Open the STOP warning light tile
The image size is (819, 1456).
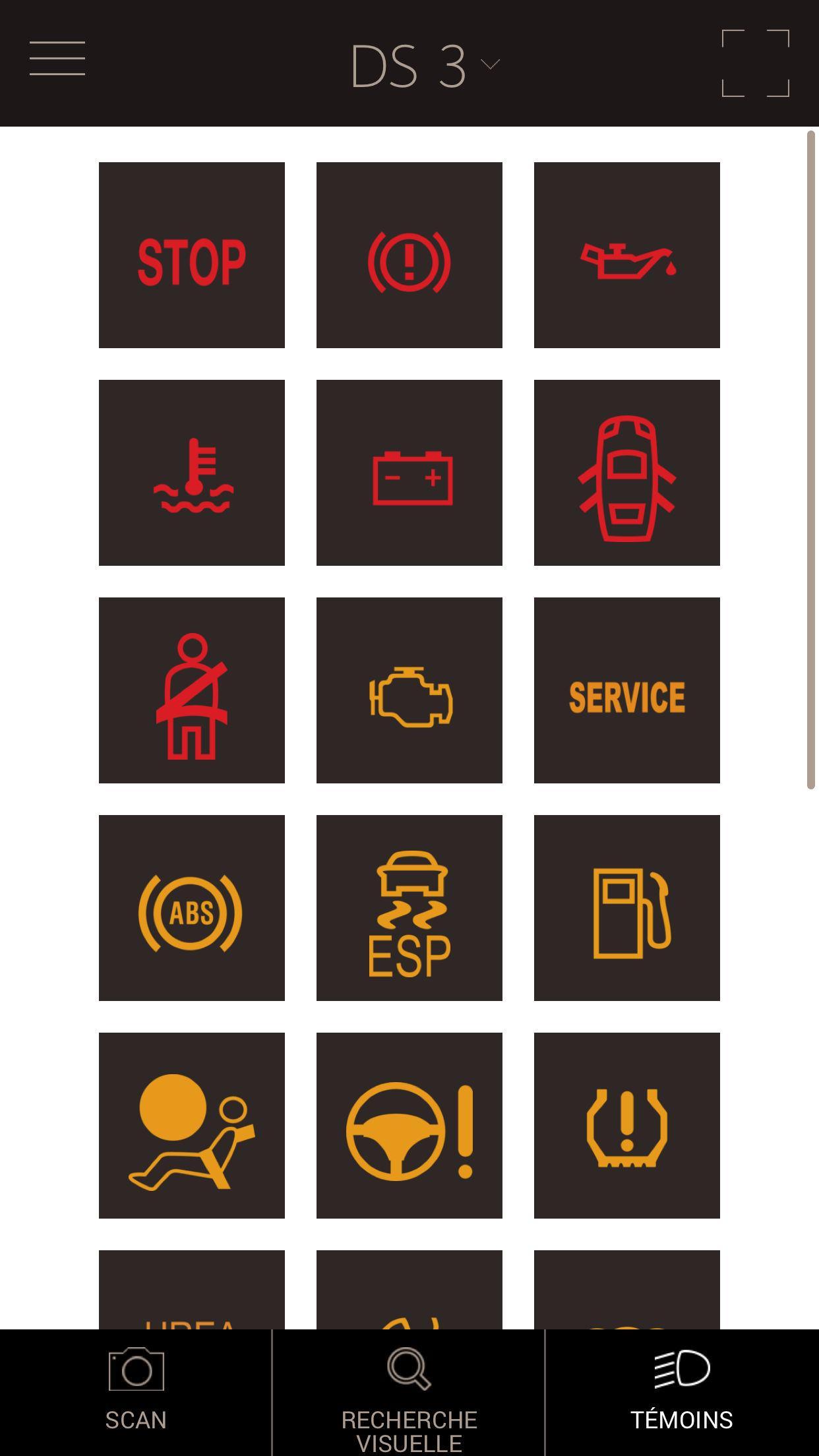pos(192,255)
